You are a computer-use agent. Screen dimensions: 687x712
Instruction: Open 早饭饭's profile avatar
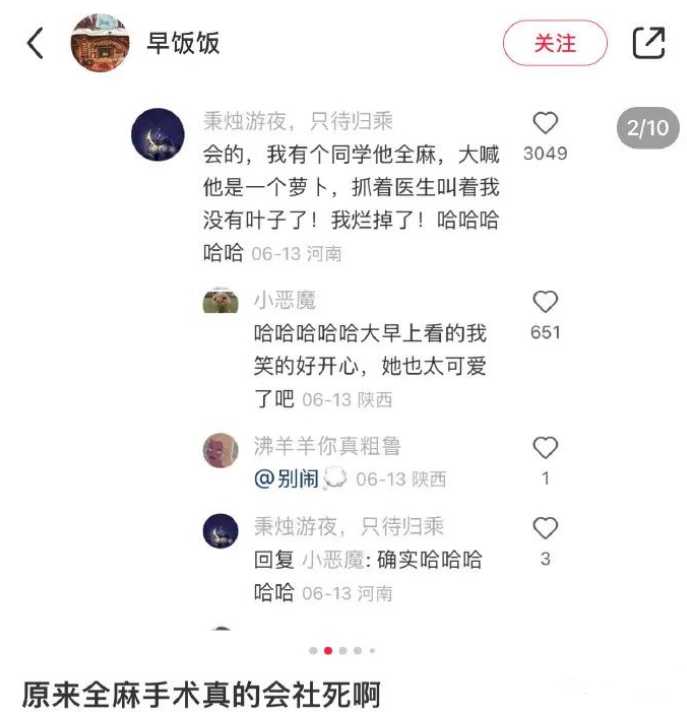point(99,43)
